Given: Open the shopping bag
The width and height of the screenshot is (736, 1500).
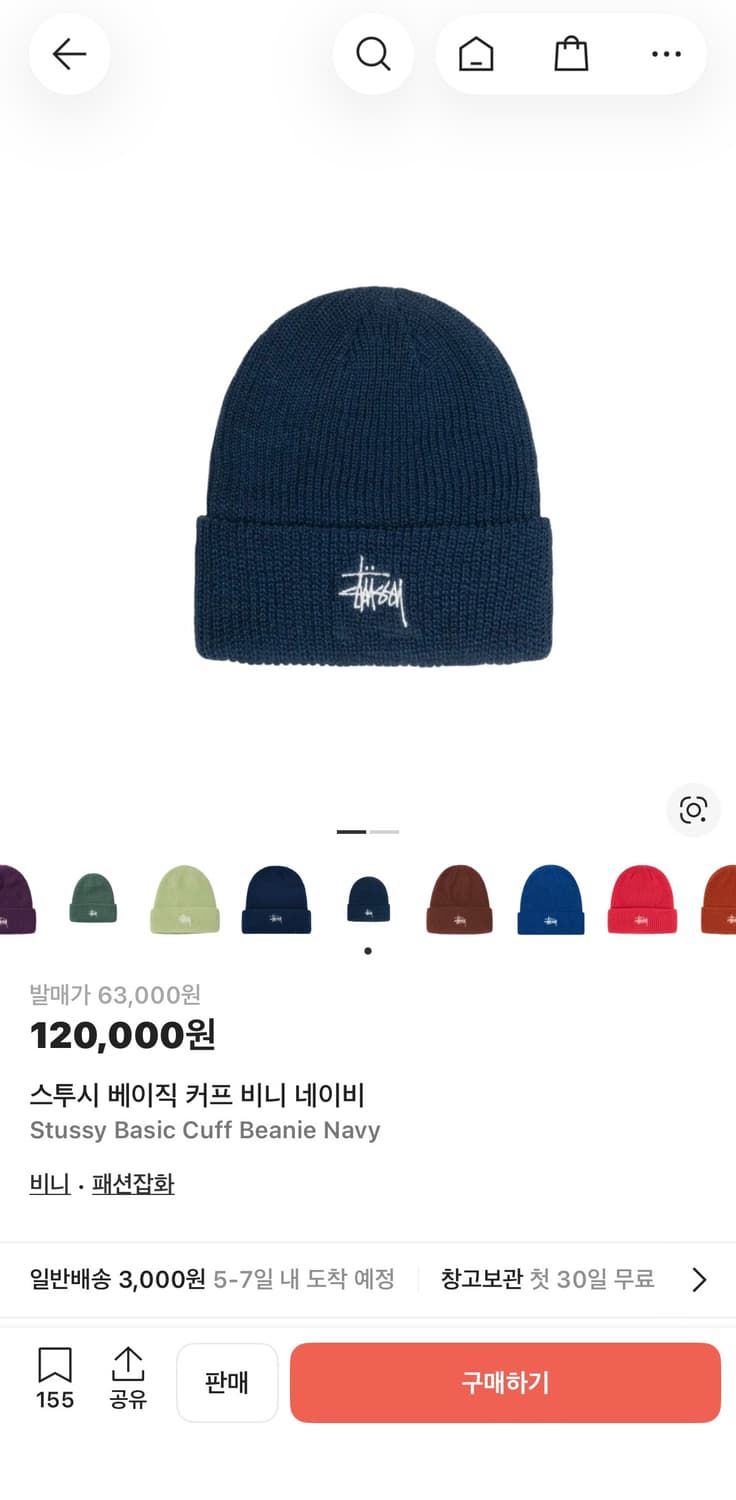Looking at the screenshot, I should coord(570,54).
